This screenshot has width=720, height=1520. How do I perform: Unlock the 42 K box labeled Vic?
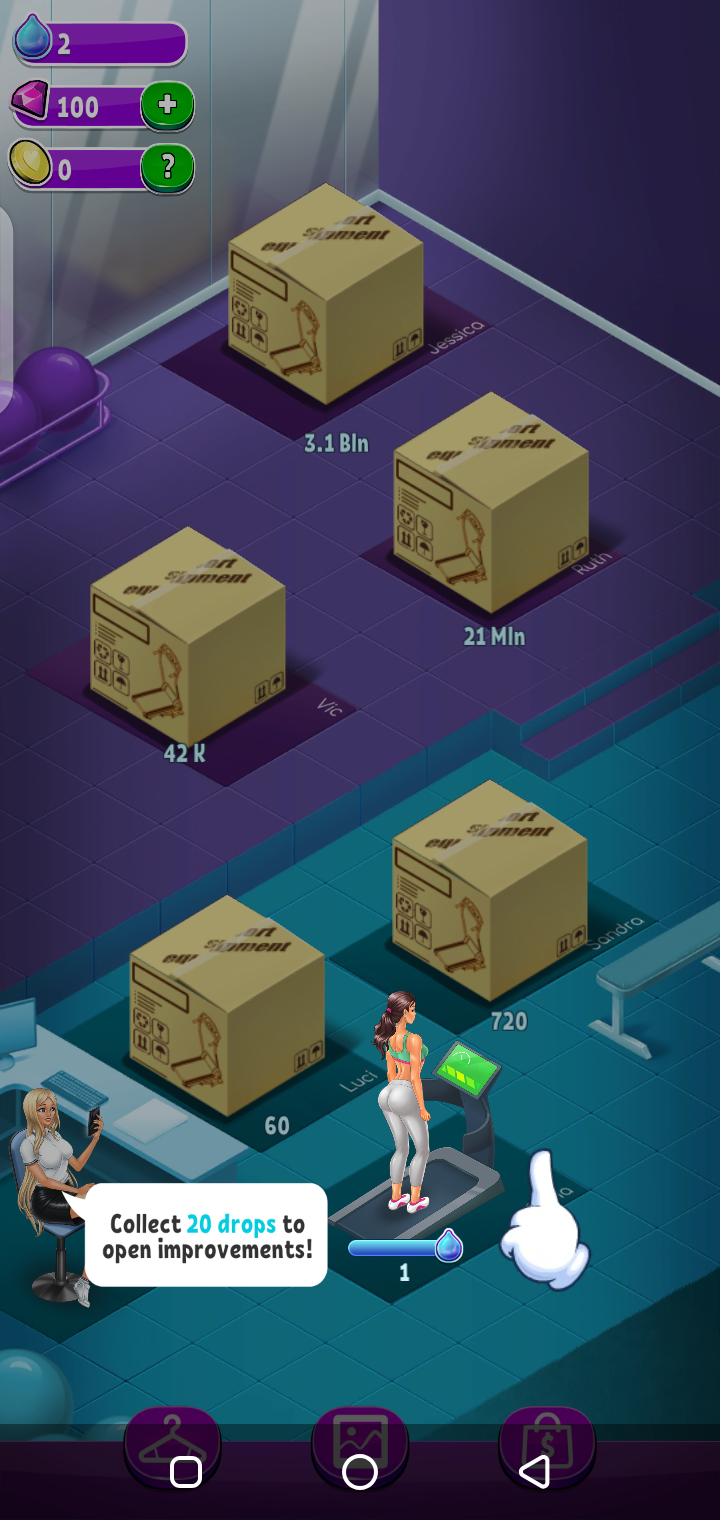[x=187, y=636]
